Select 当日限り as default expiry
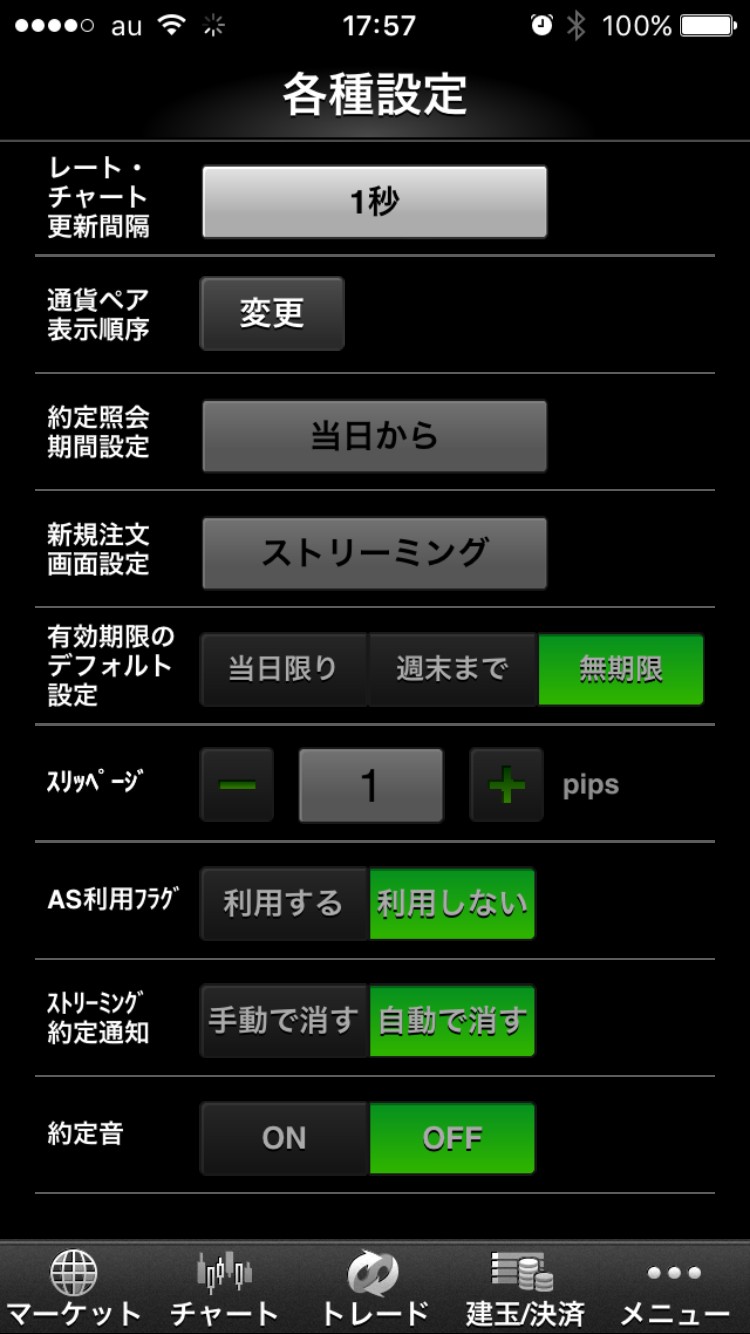The width and height of the screenshot is (750, 1334). [x=283, y=669]
